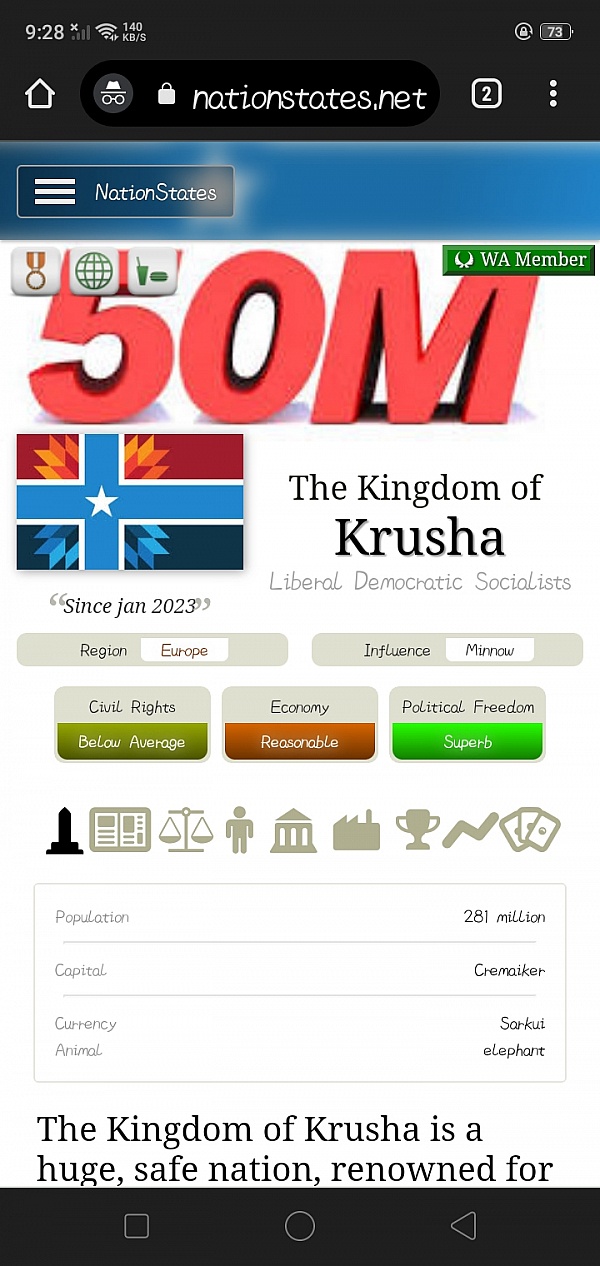Tap the fast food badge icon
The image size is (600, 1266).
[x=152, y=271]
